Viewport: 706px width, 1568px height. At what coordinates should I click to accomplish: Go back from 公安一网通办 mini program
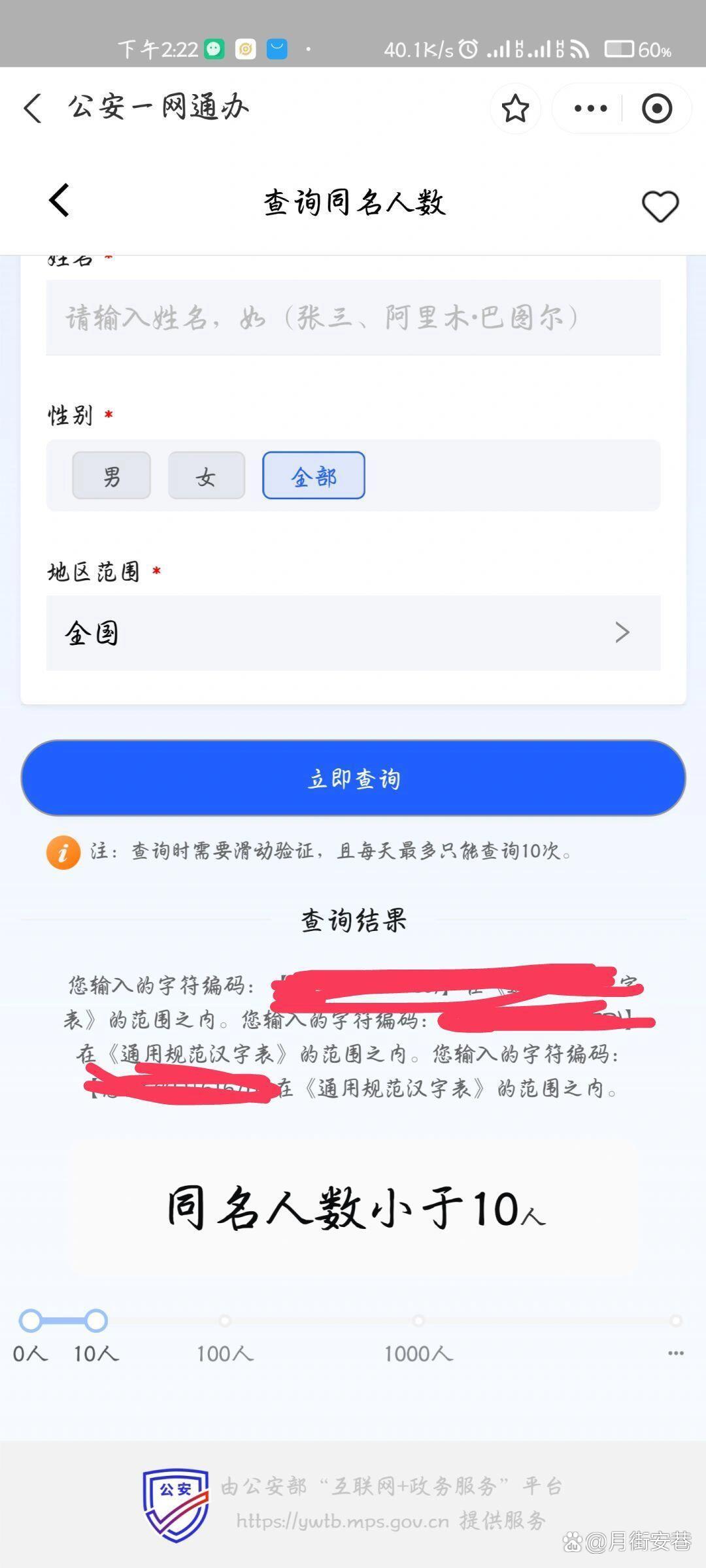(33, 108)
